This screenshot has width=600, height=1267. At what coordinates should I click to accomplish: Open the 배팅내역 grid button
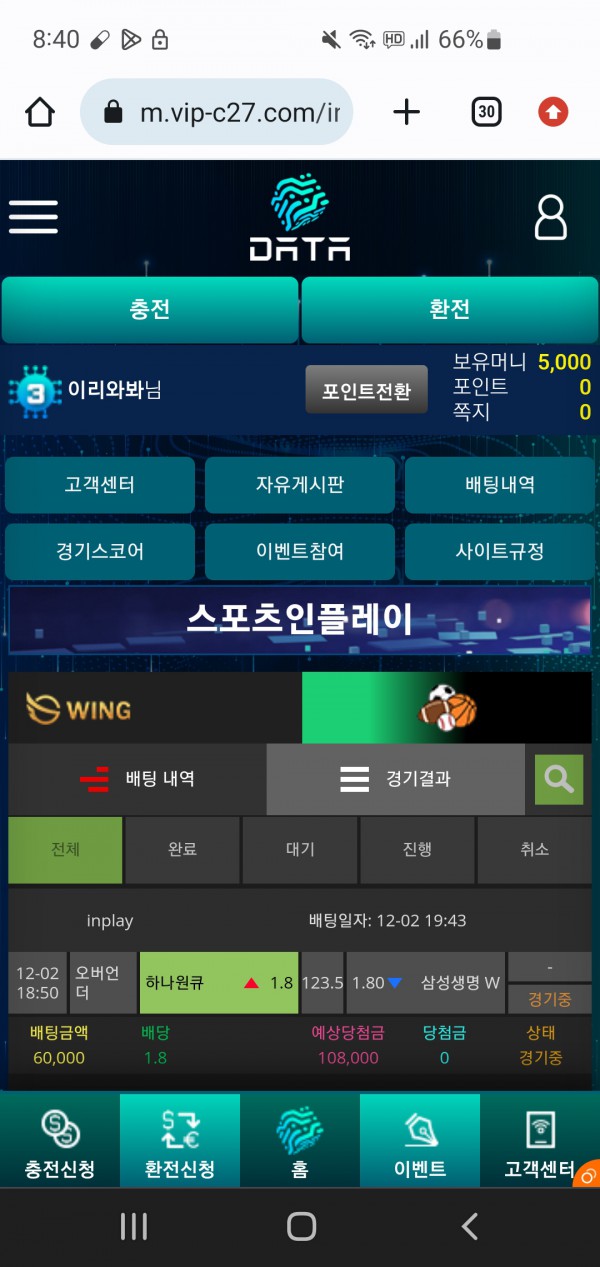pyautogui.click(x=499, y=485)
